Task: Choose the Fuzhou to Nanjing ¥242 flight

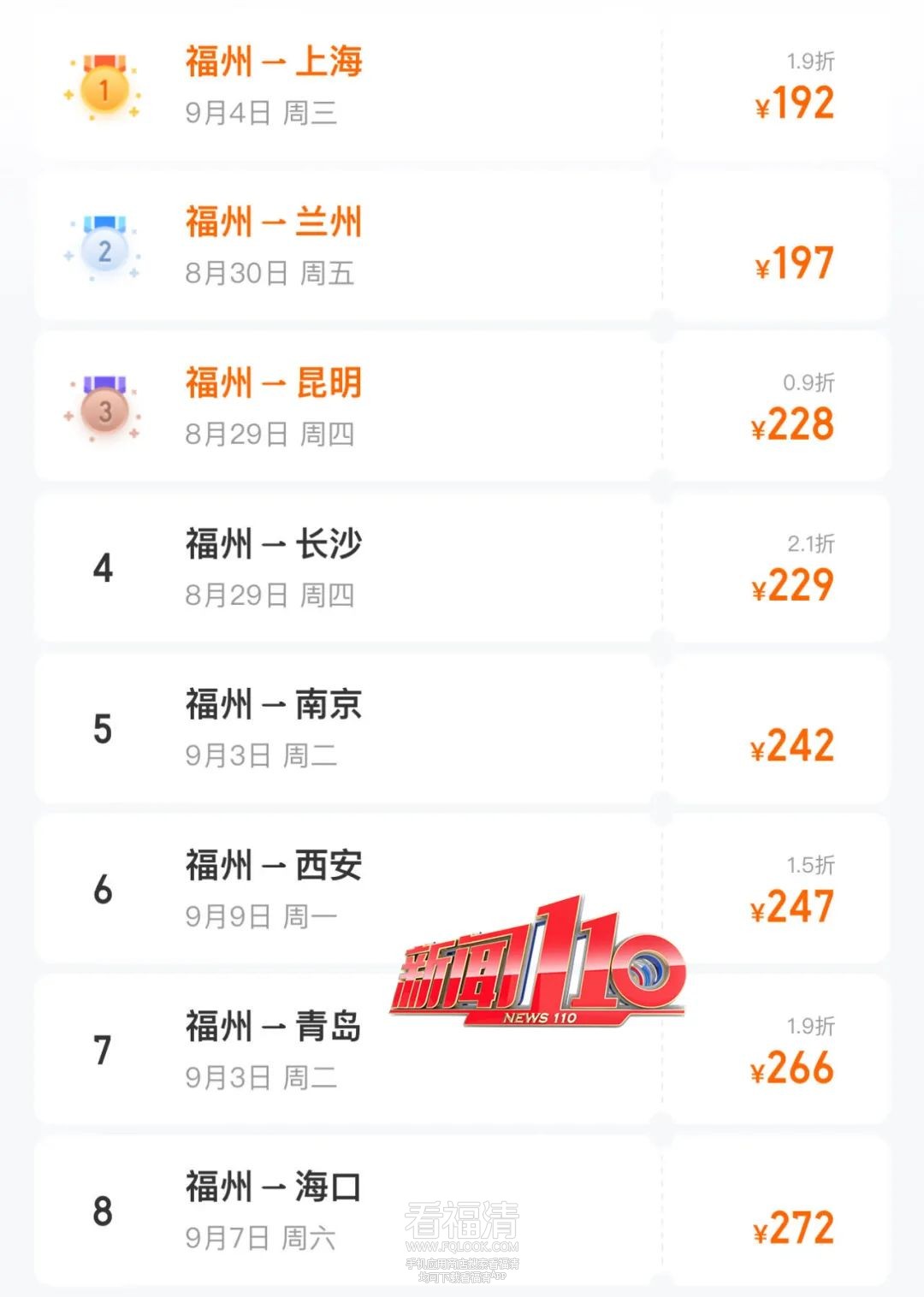Action: pos(462,729)
